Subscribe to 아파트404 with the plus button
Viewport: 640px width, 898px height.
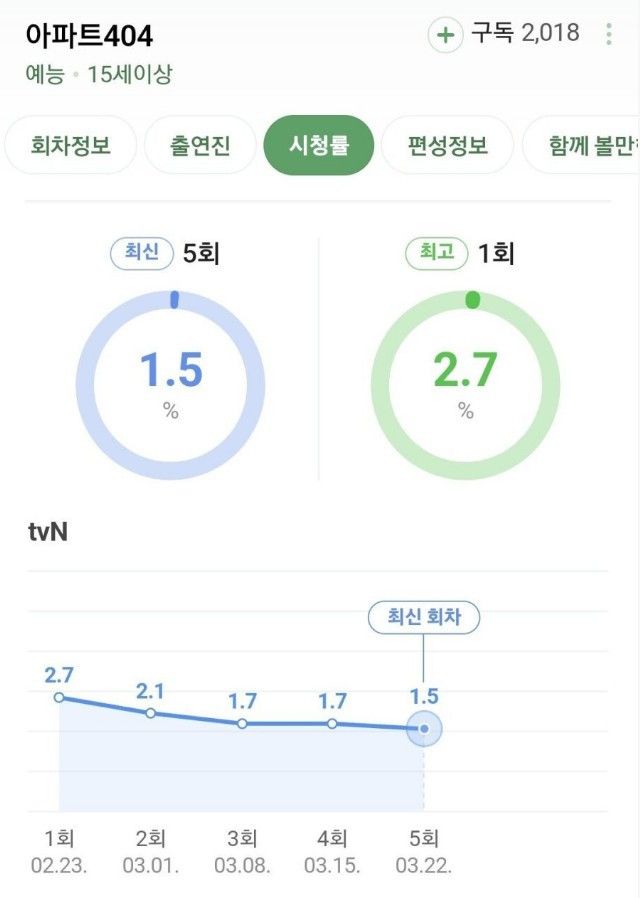click(445, 35)
